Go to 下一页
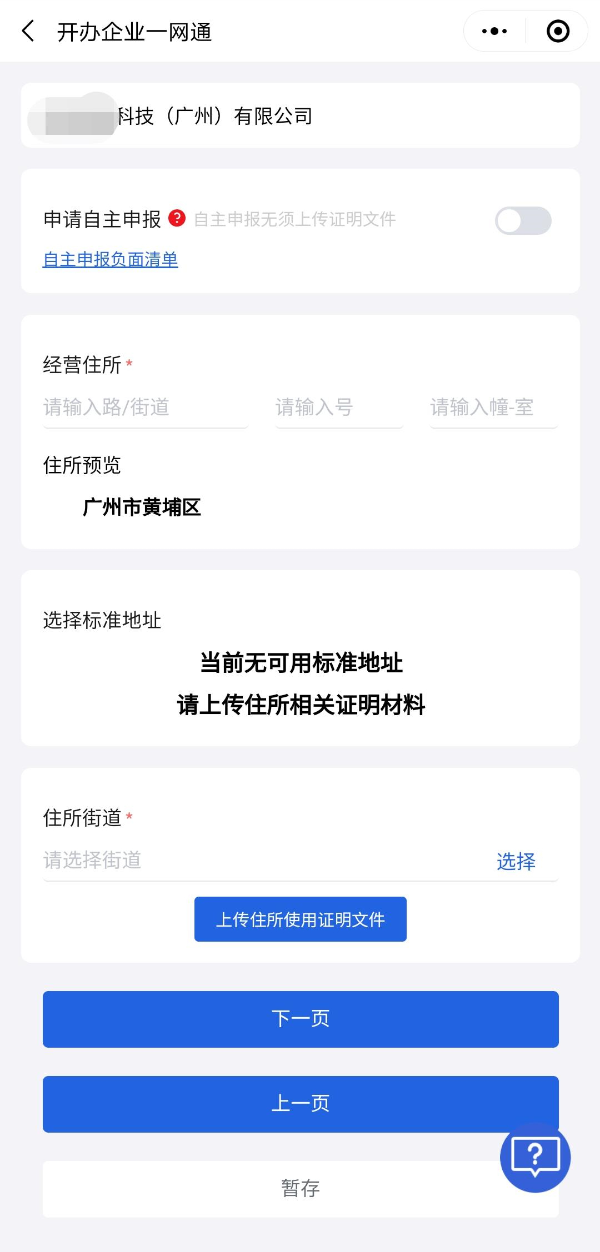This screenshot has width=600, height=1252. [300, 1019]
